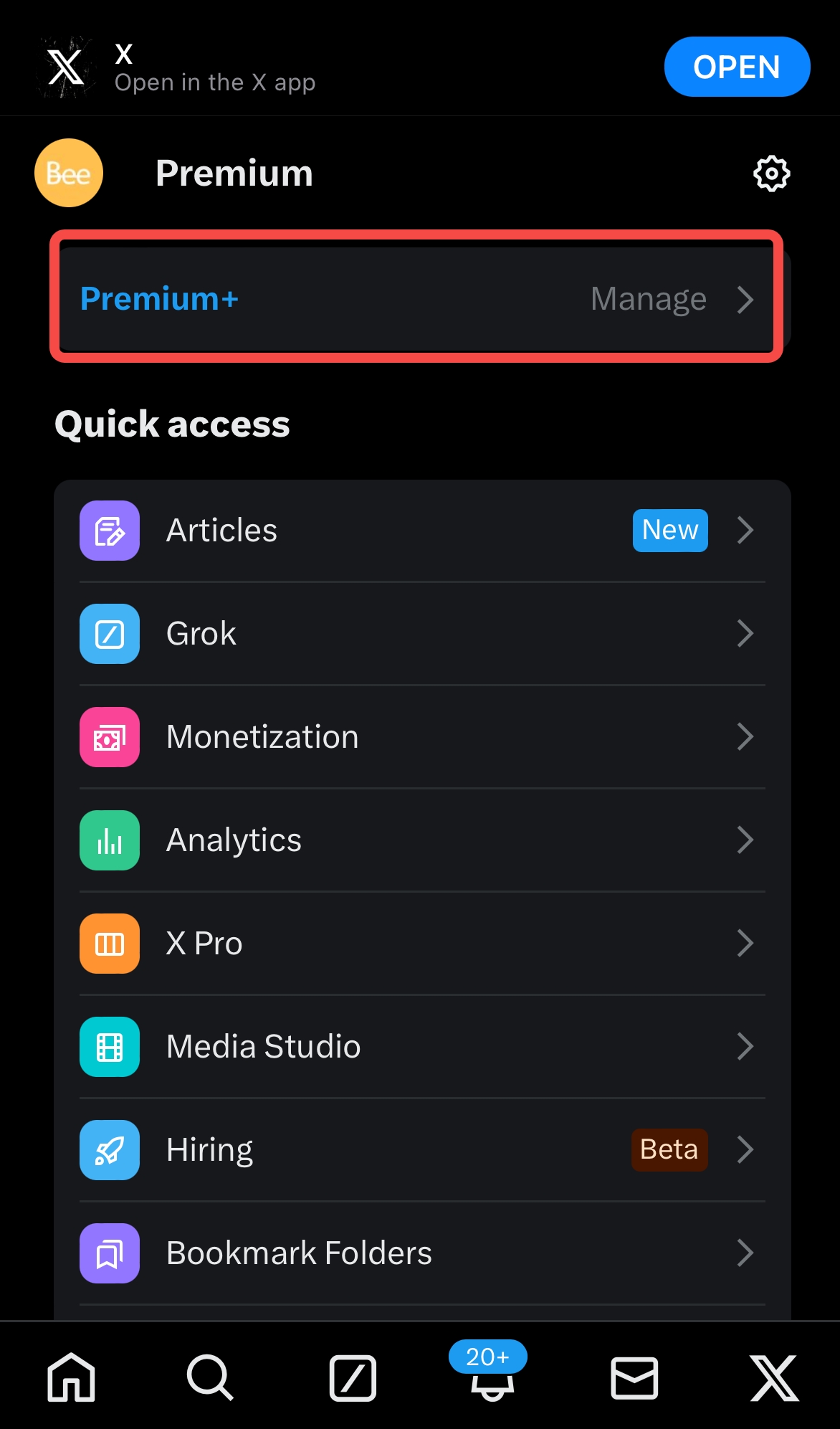Switch to the Home tab
The image size is (840, 1429).
[71, 1377]
